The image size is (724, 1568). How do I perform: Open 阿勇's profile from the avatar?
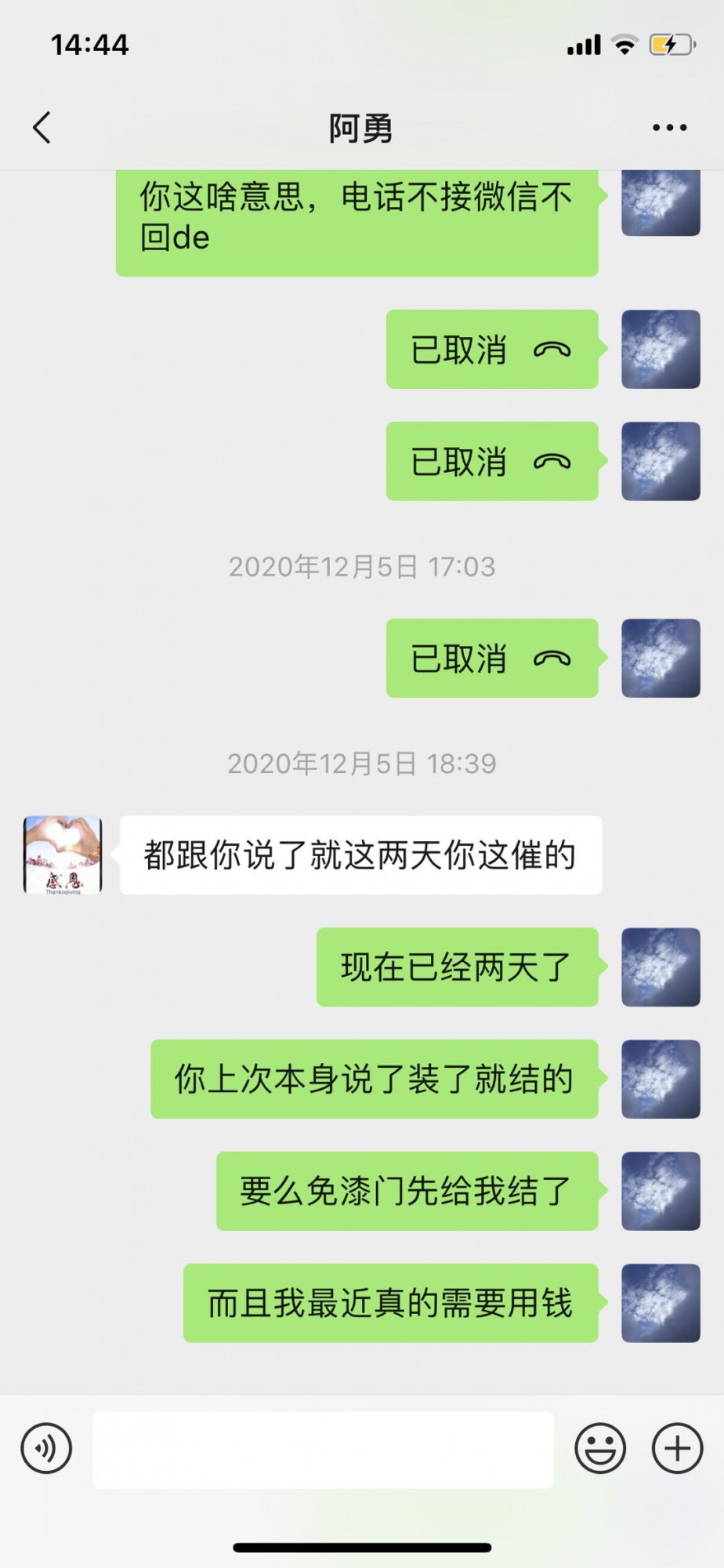[x=63, y=855]
